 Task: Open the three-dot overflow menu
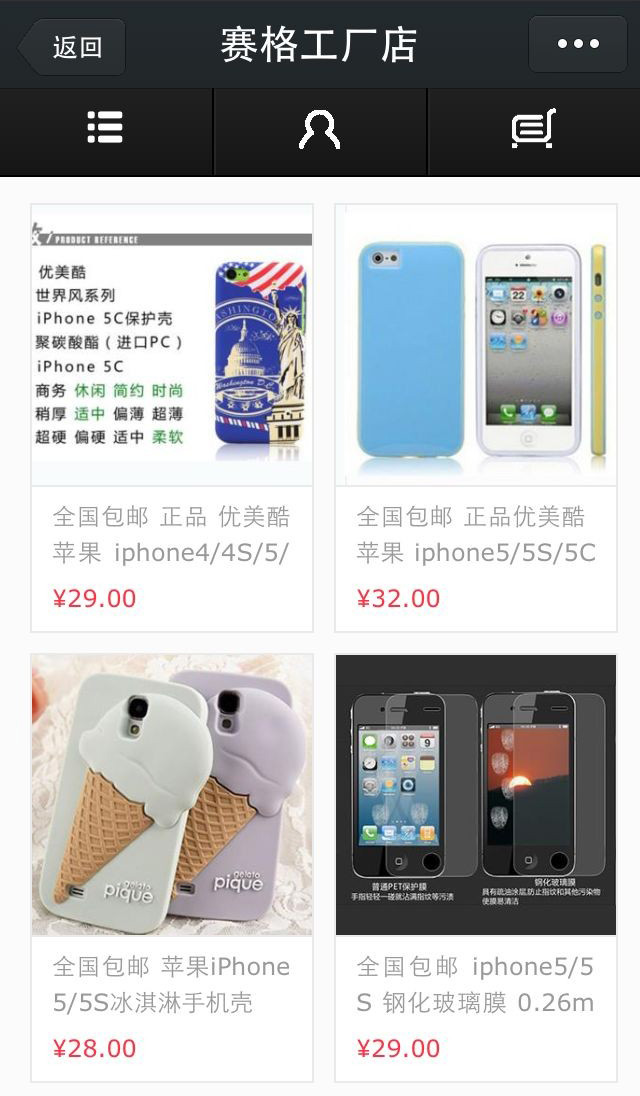577,44
